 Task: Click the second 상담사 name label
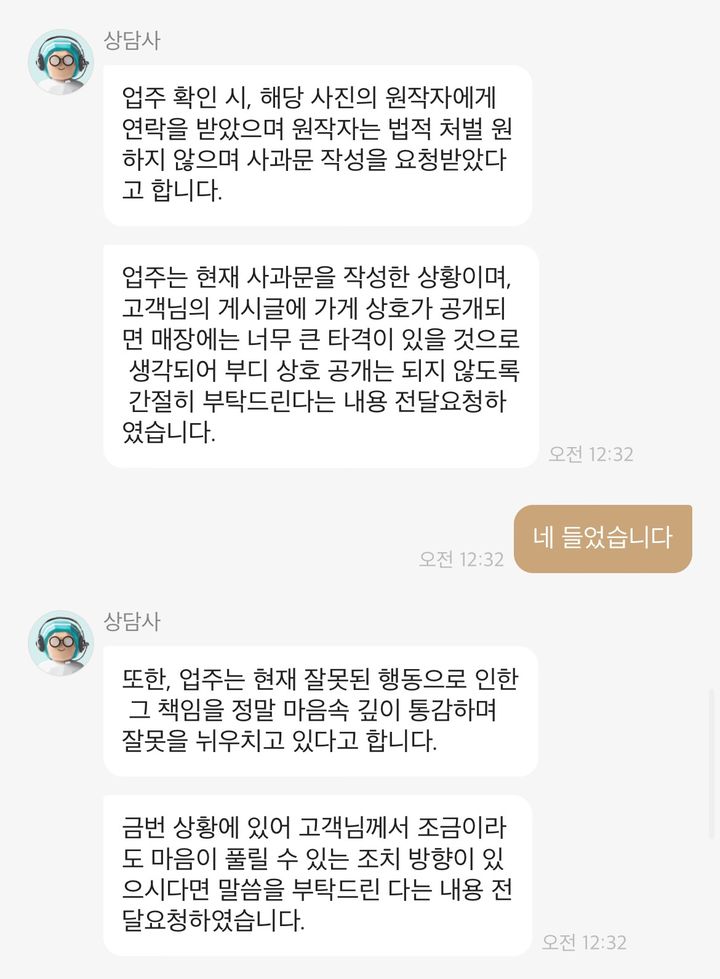click(x=133, y=621)
